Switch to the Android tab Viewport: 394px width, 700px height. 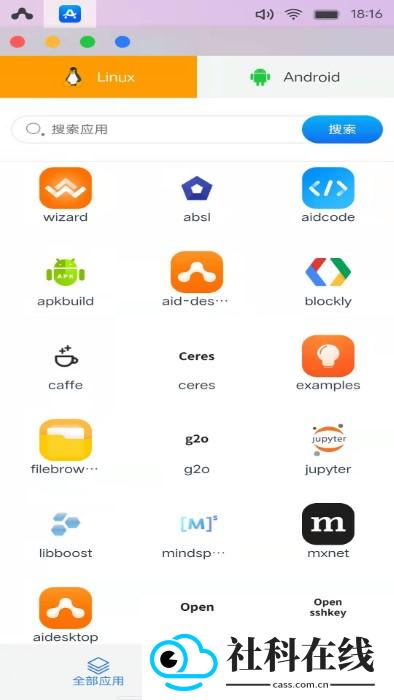coord(295,77)
